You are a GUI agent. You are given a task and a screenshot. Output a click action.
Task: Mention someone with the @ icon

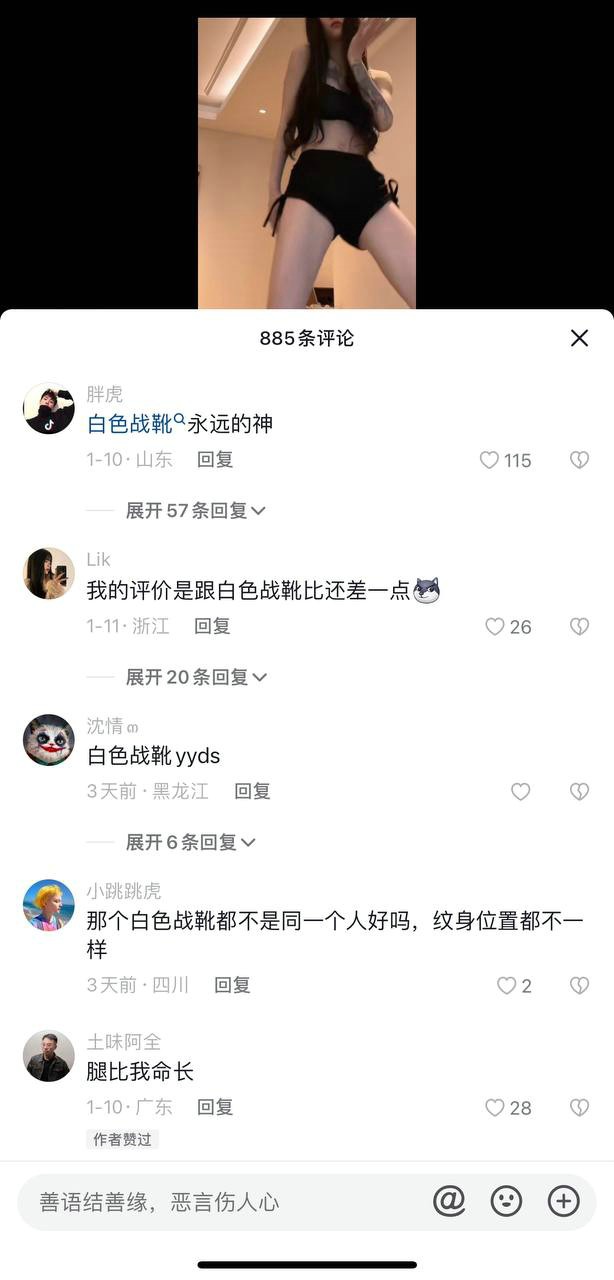(449, 1201)
